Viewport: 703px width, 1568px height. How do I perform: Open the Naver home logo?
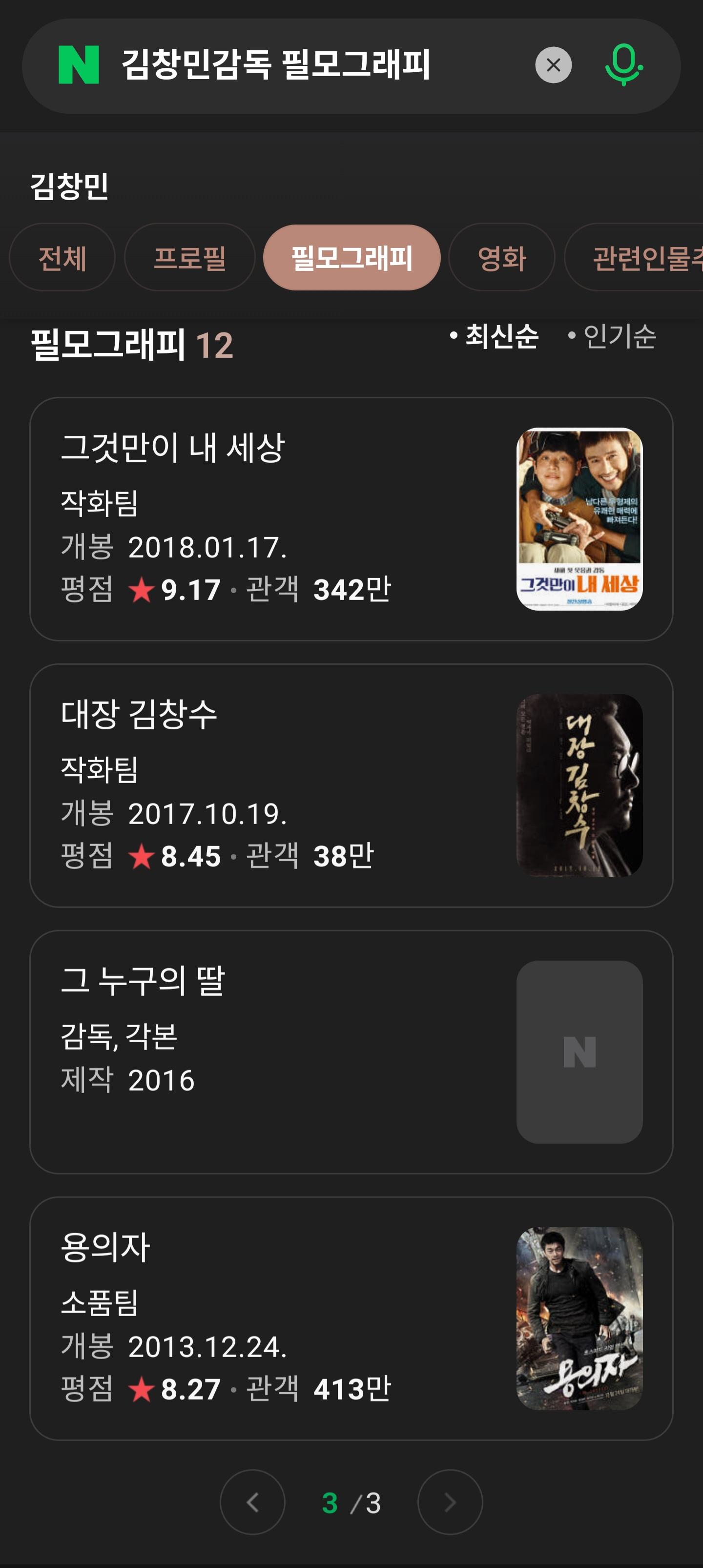pos(79,65)
